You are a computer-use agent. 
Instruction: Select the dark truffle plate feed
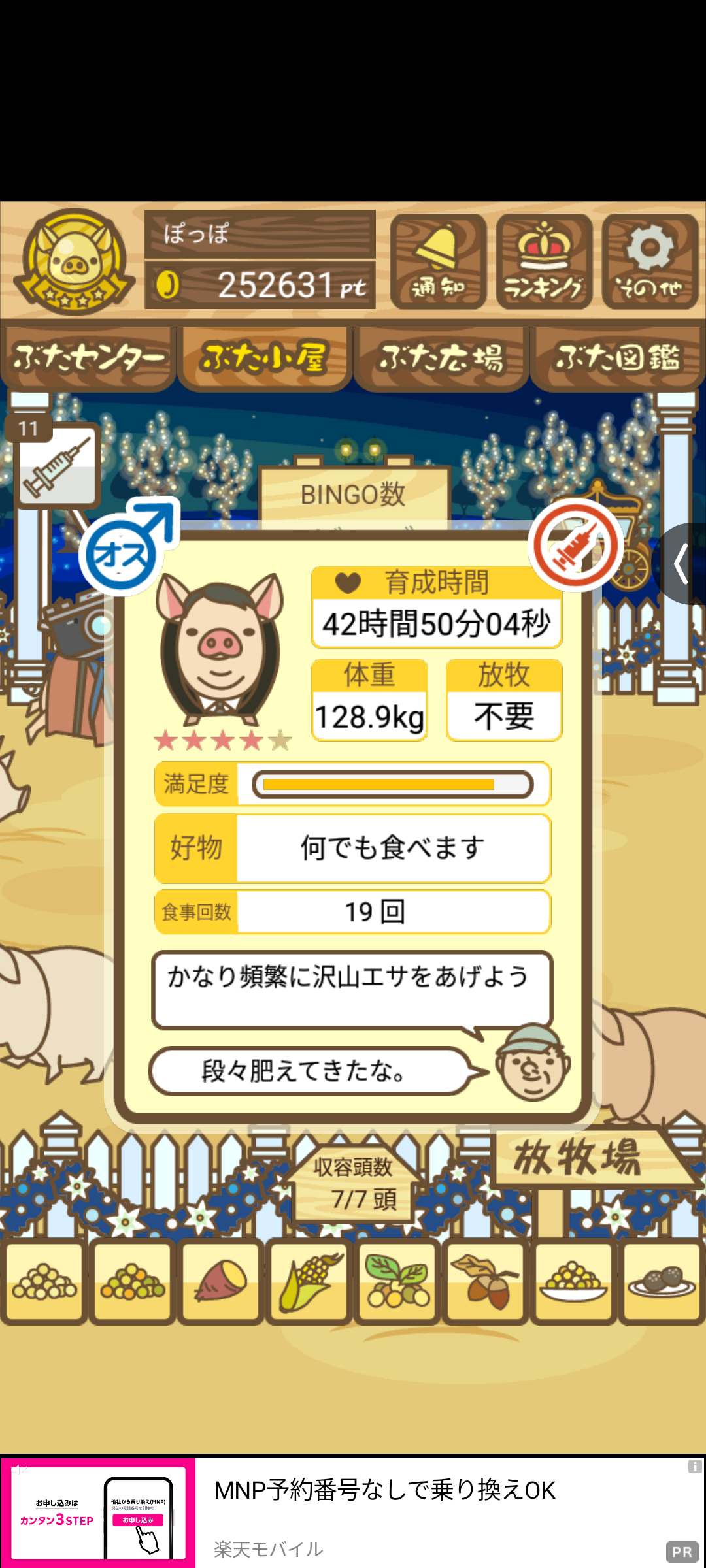pos(662,1282)
